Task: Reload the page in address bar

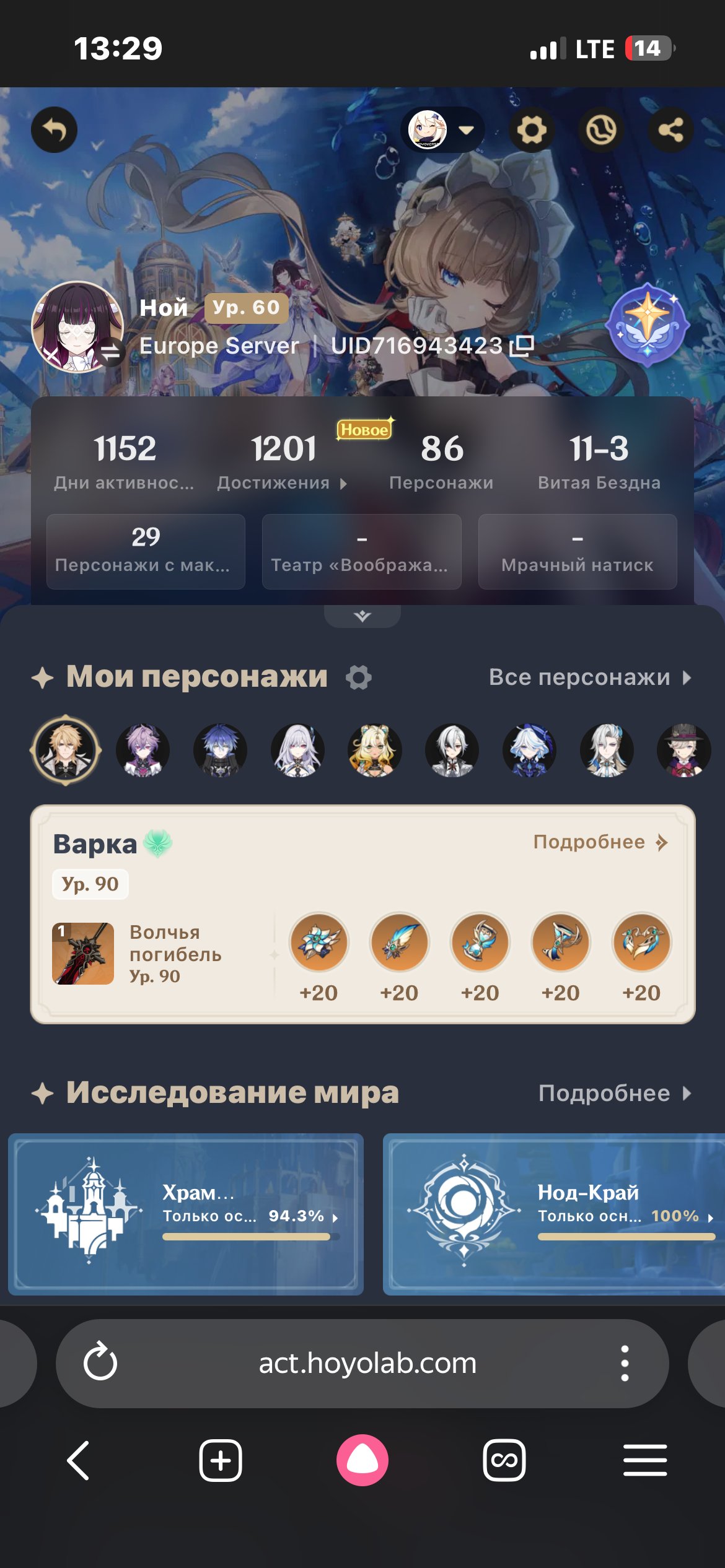Action: coord(100,1363)
